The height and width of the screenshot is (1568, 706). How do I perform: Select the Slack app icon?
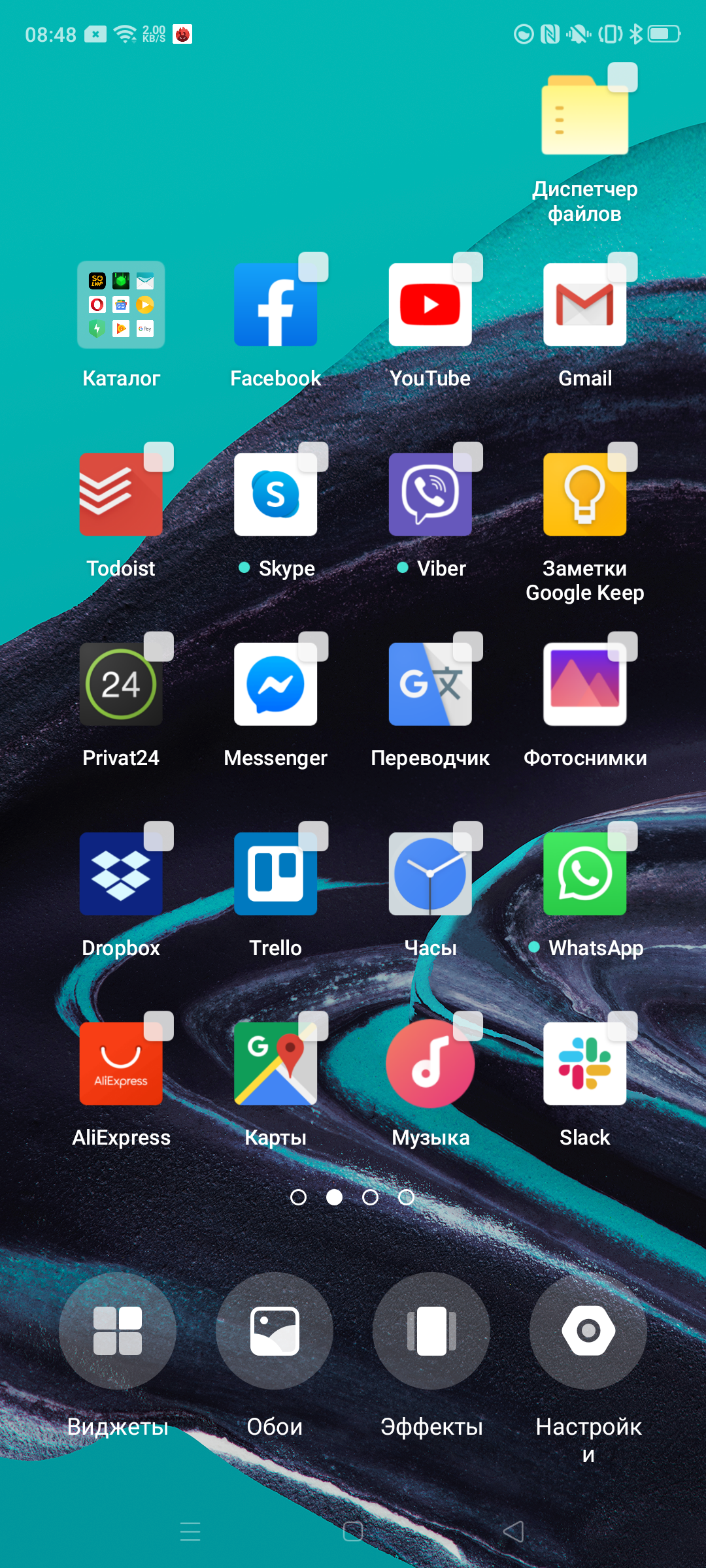(584, 1063)
